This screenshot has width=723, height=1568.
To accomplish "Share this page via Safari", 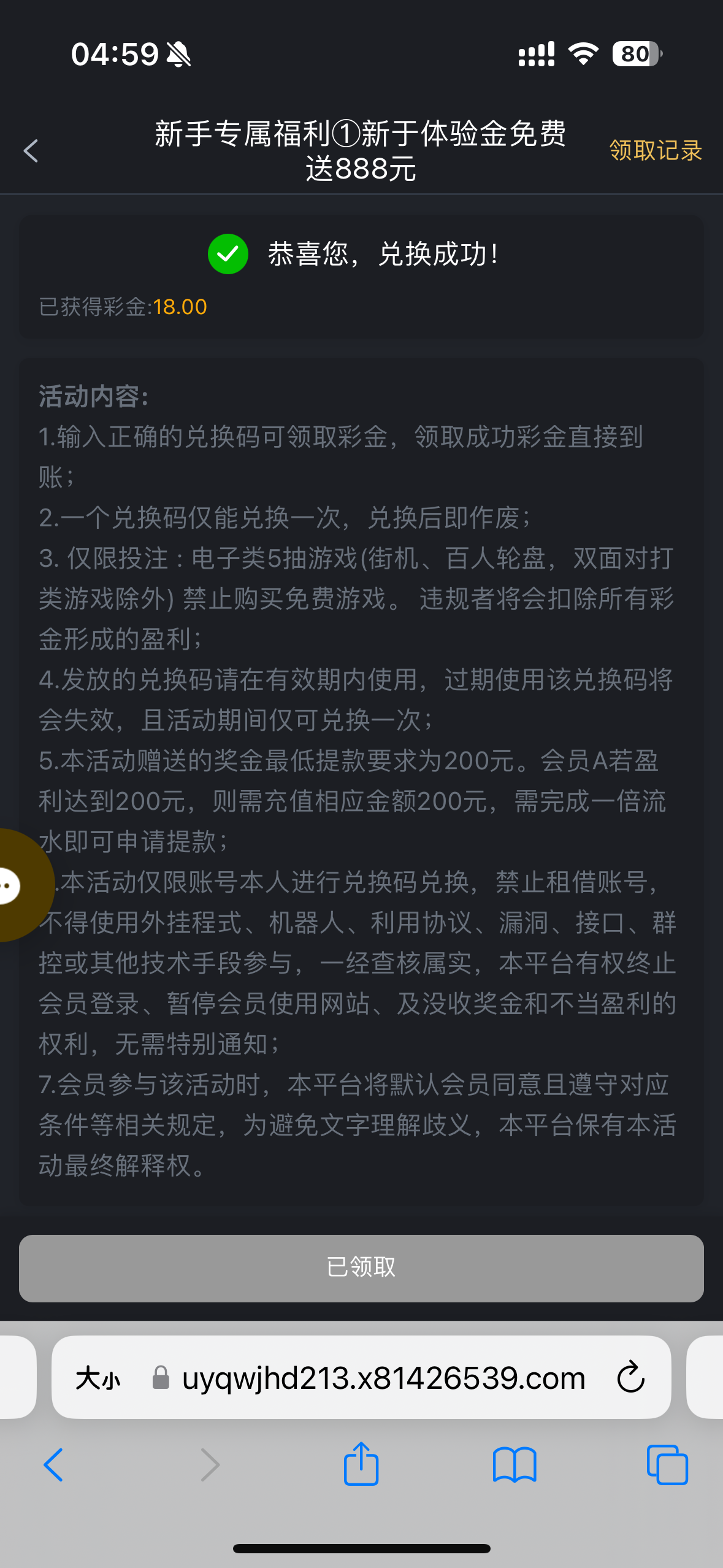I will tap(361, 1464).
